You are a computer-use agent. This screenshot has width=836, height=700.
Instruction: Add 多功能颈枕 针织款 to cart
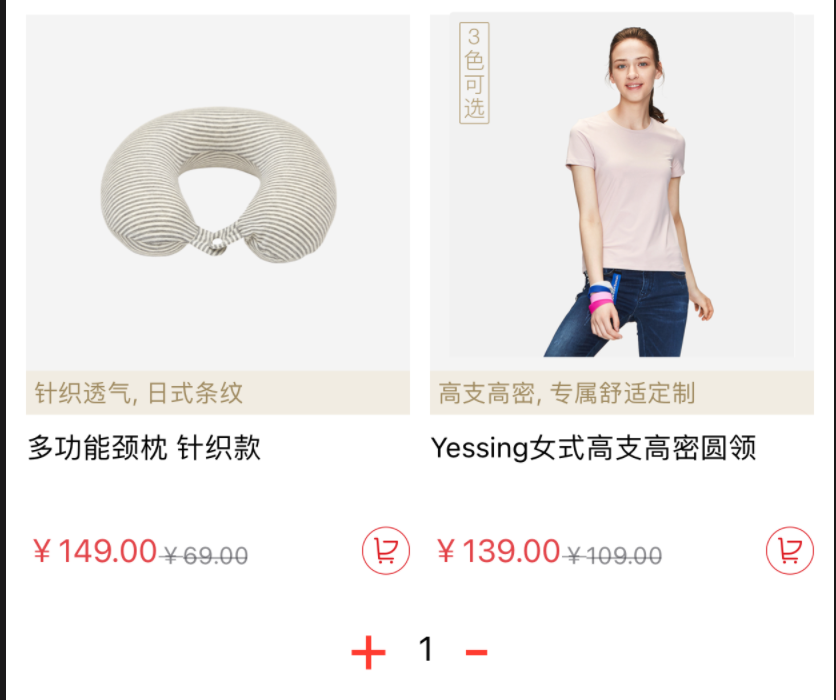click(386, 551)
